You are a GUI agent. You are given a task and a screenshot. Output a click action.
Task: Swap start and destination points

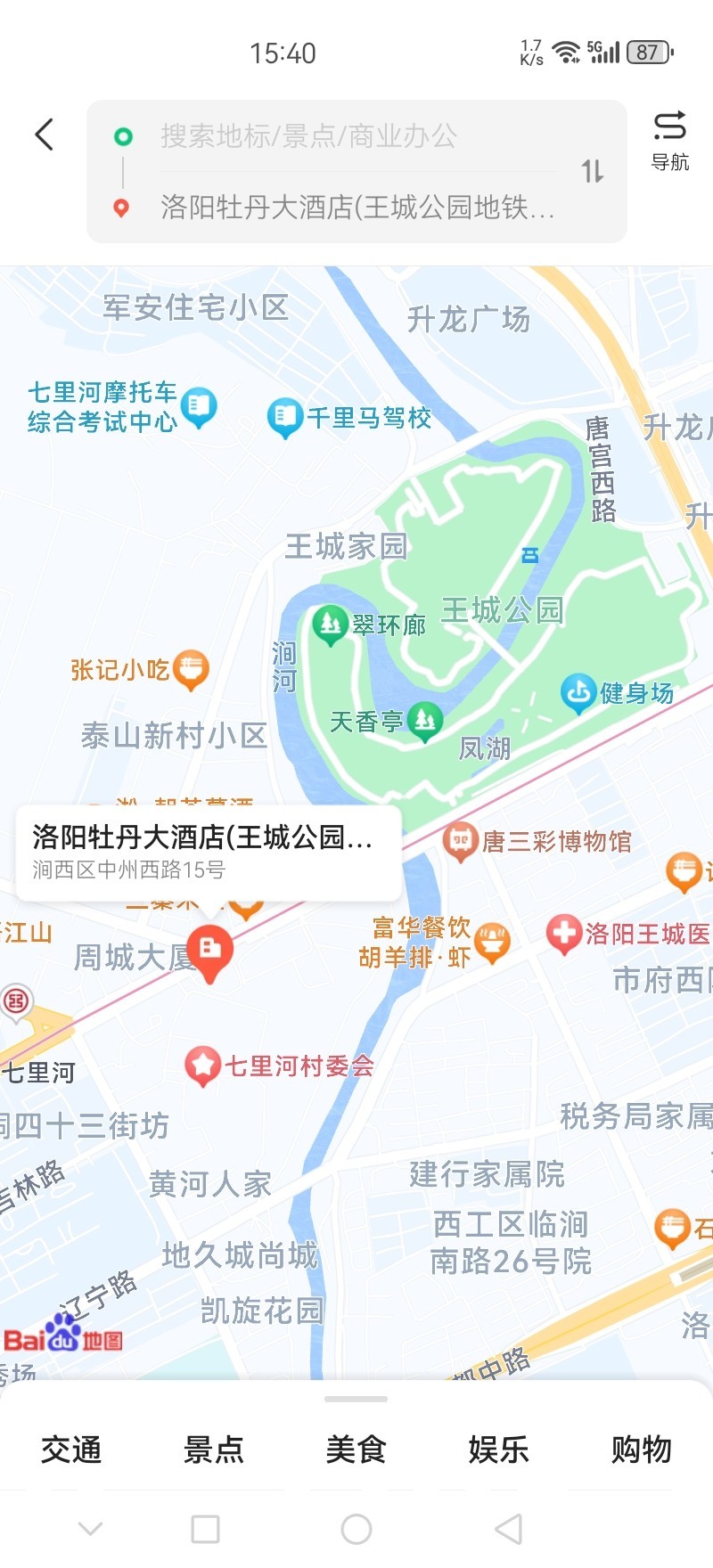point(593,171)
